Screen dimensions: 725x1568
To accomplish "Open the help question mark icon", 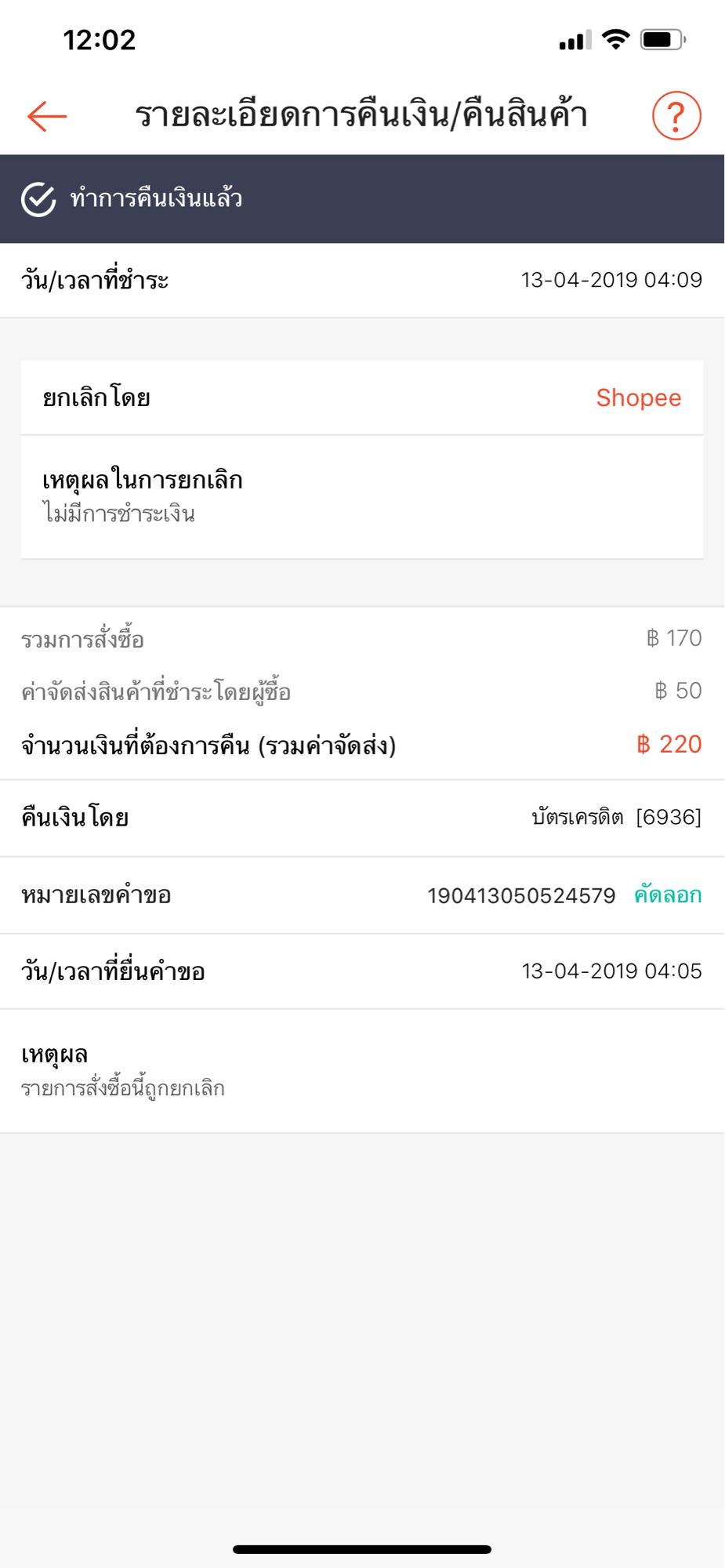I will coord(676,116).
